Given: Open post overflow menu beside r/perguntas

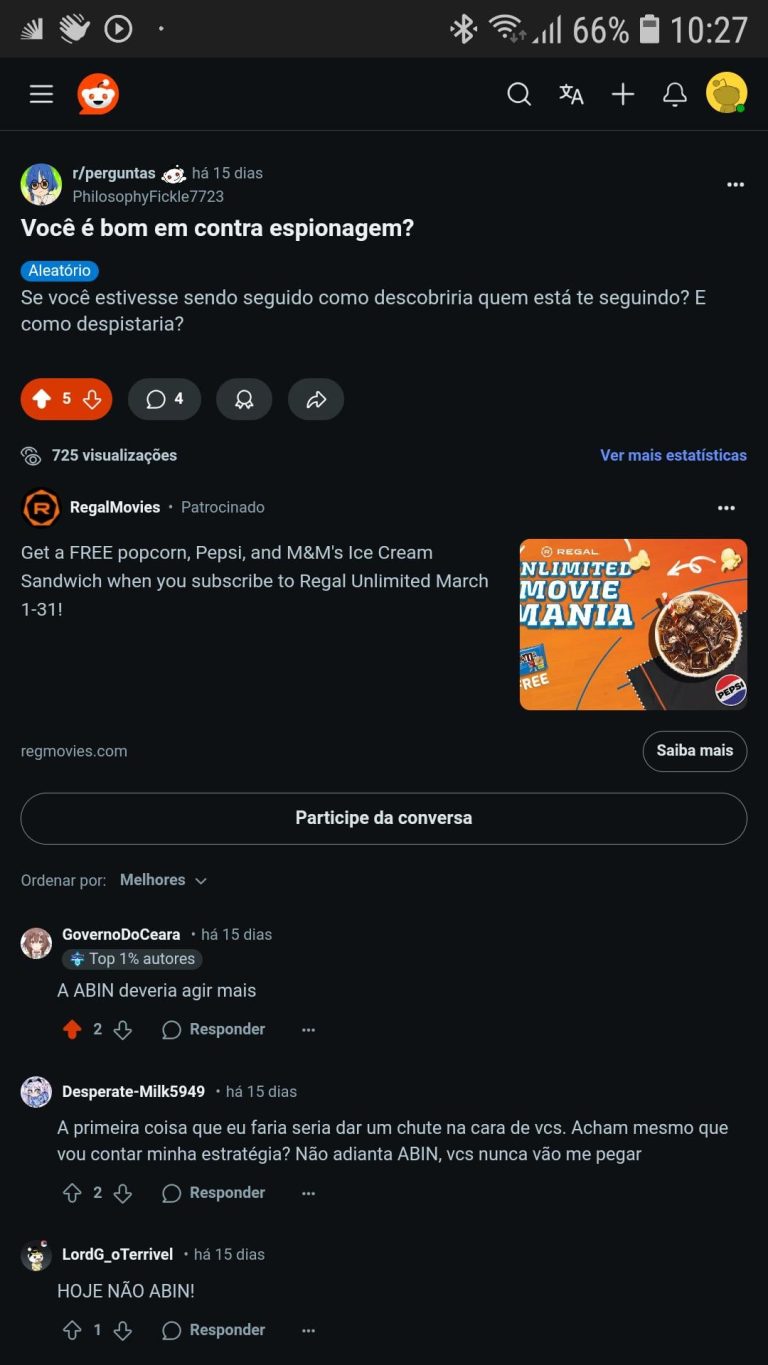Looking at the screenshot, I should point(735,185).
